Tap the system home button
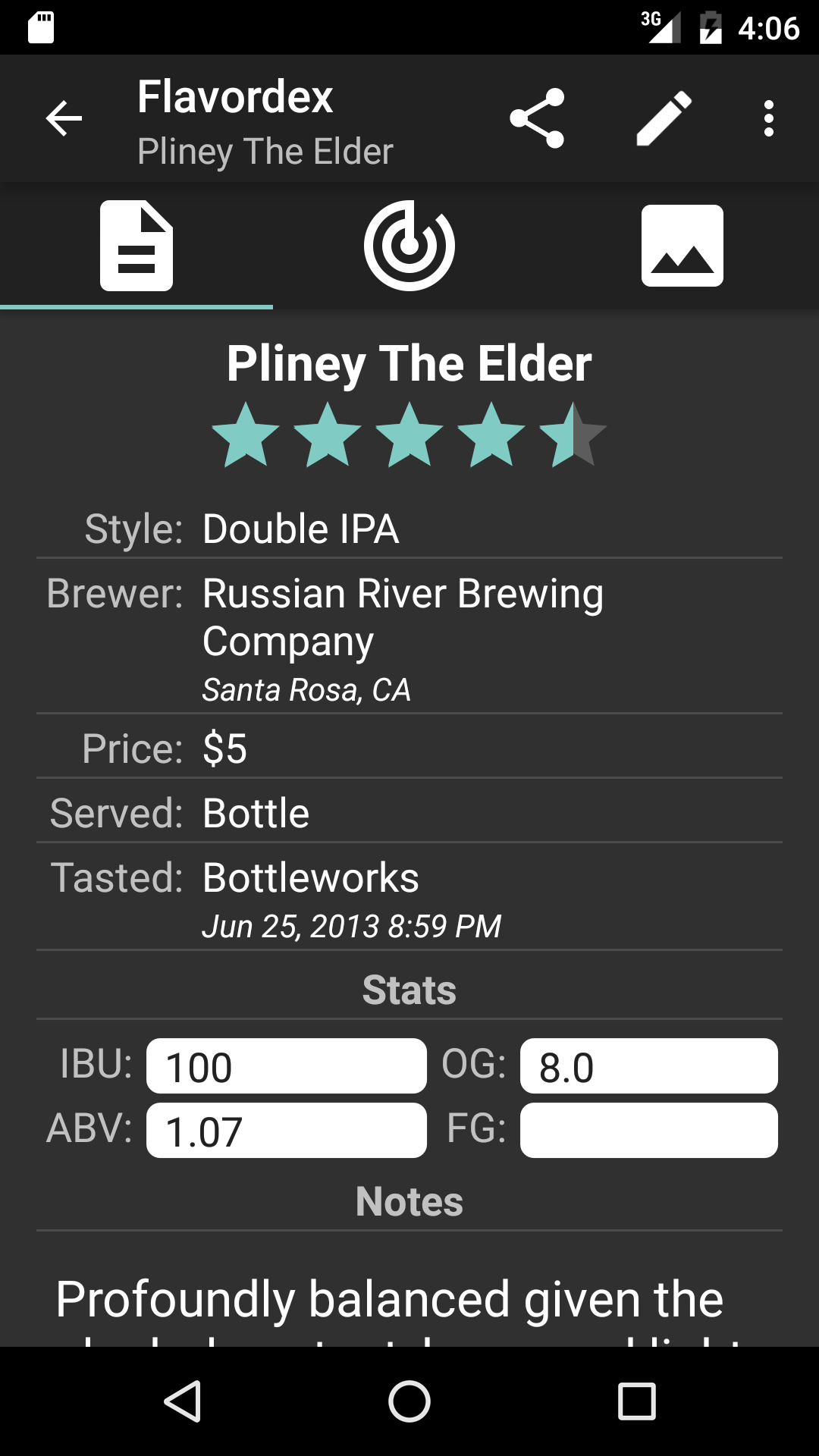Screen dimensions: 819x1456 (x=409, y=1401)
